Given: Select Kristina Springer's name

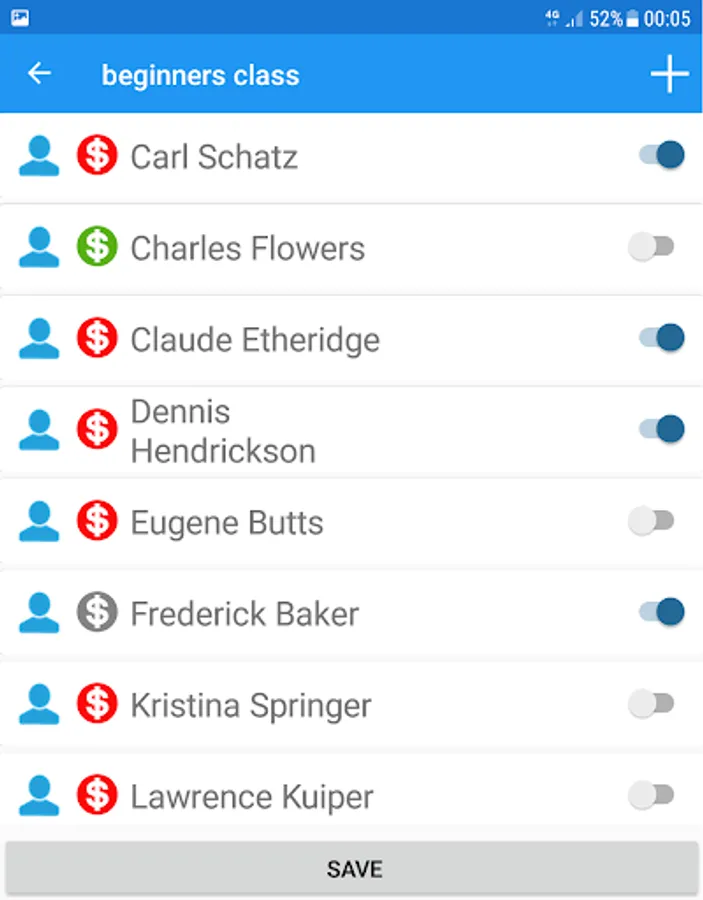Looking at the screenshot, I should pyautogui.click(x=250, y=705).
